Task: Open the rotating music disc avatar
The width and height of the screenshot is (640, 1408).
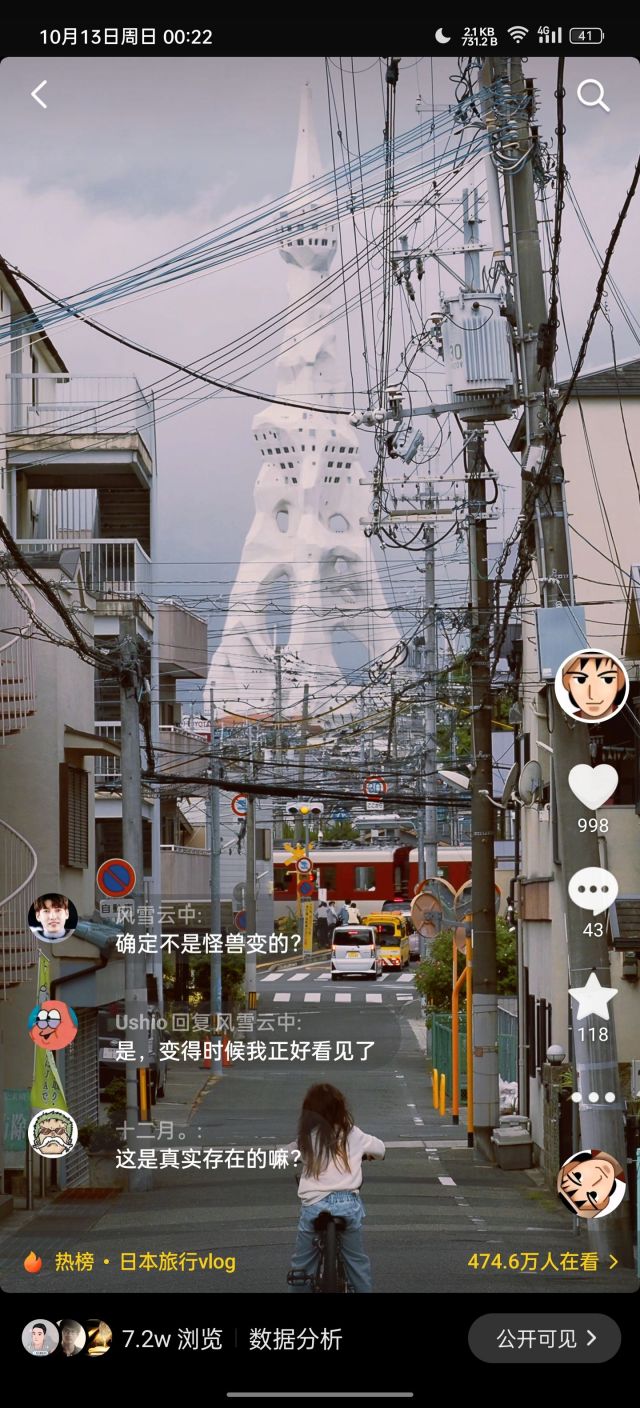Action: 592,1183
